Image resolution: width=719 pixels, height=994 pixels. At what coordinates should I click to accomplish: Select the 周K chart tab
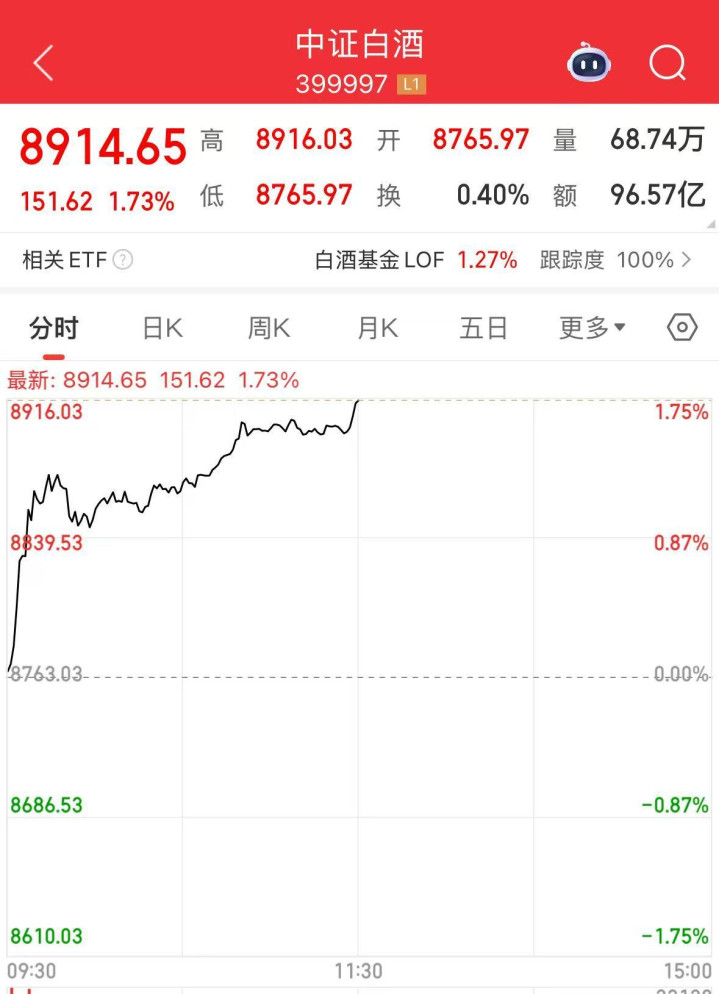click(x=269, y=328)
